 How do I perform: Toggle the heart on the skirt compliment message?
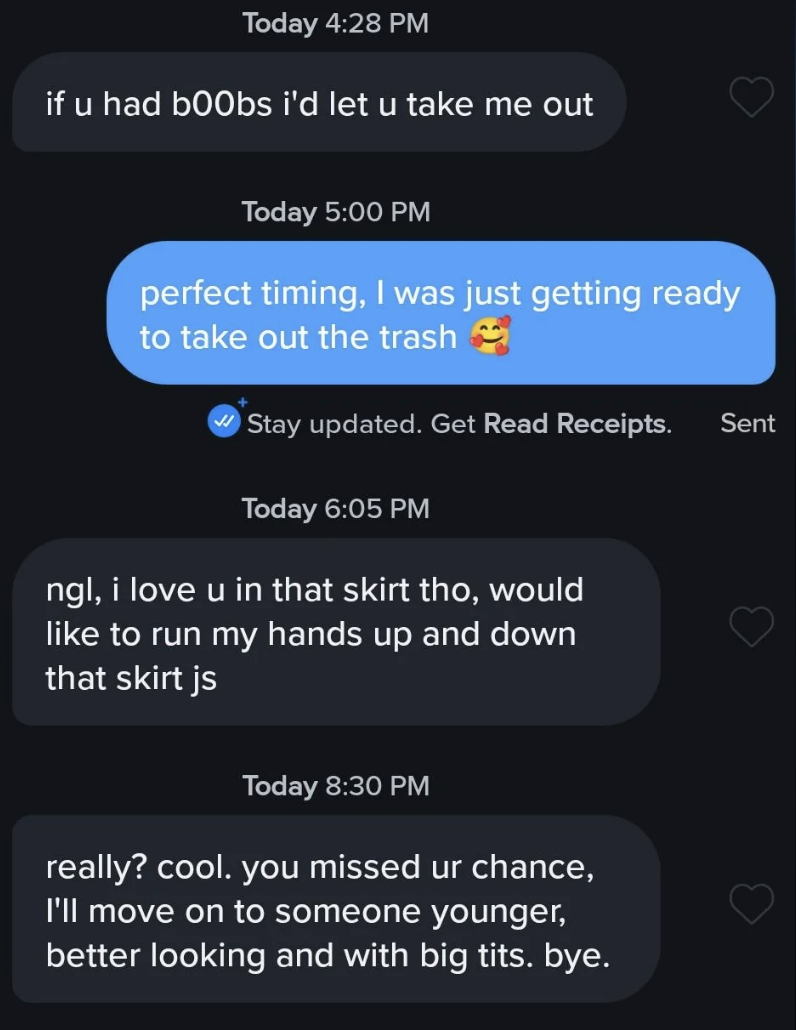(751, 628)
